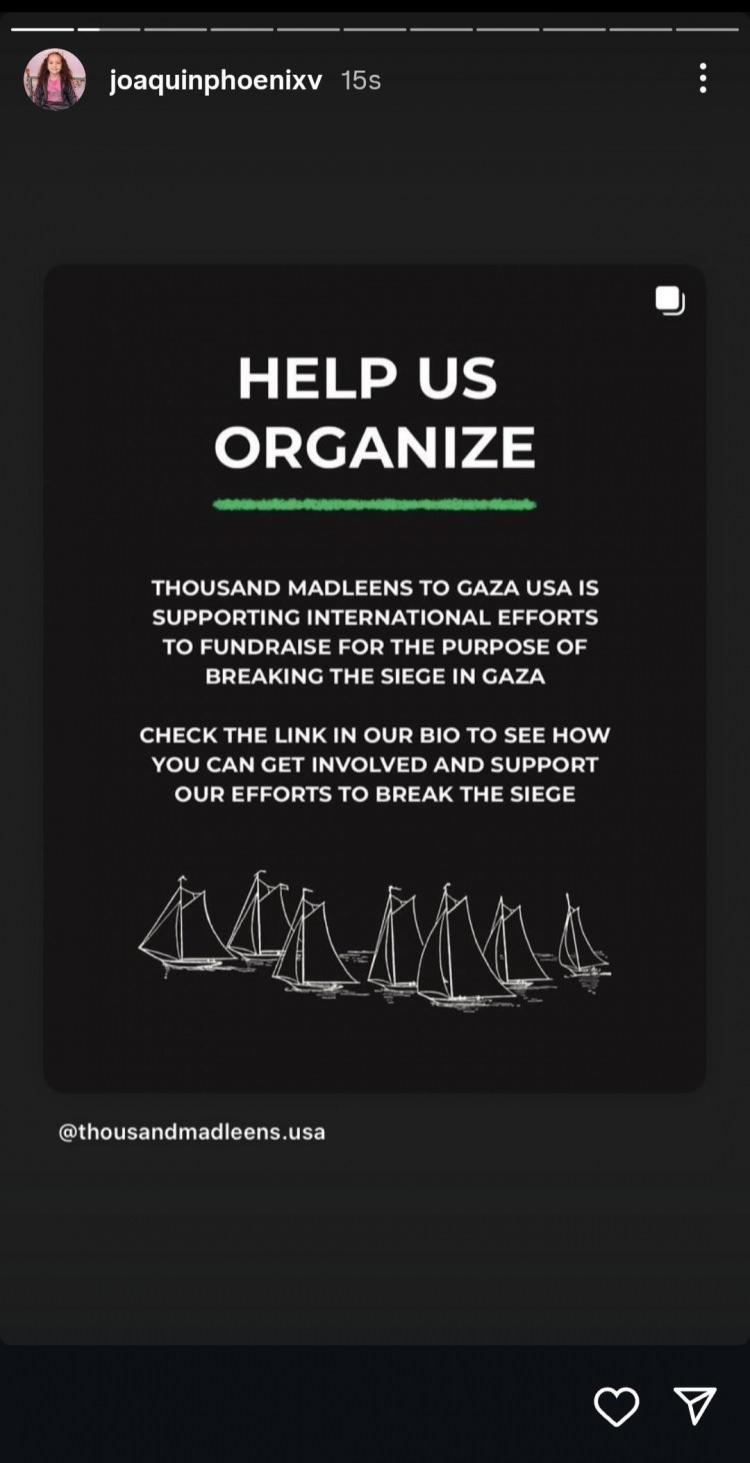Open joaquinphoenixv's profile picture
Viewport: 750px width, 1463px height.
coord(54,79)
